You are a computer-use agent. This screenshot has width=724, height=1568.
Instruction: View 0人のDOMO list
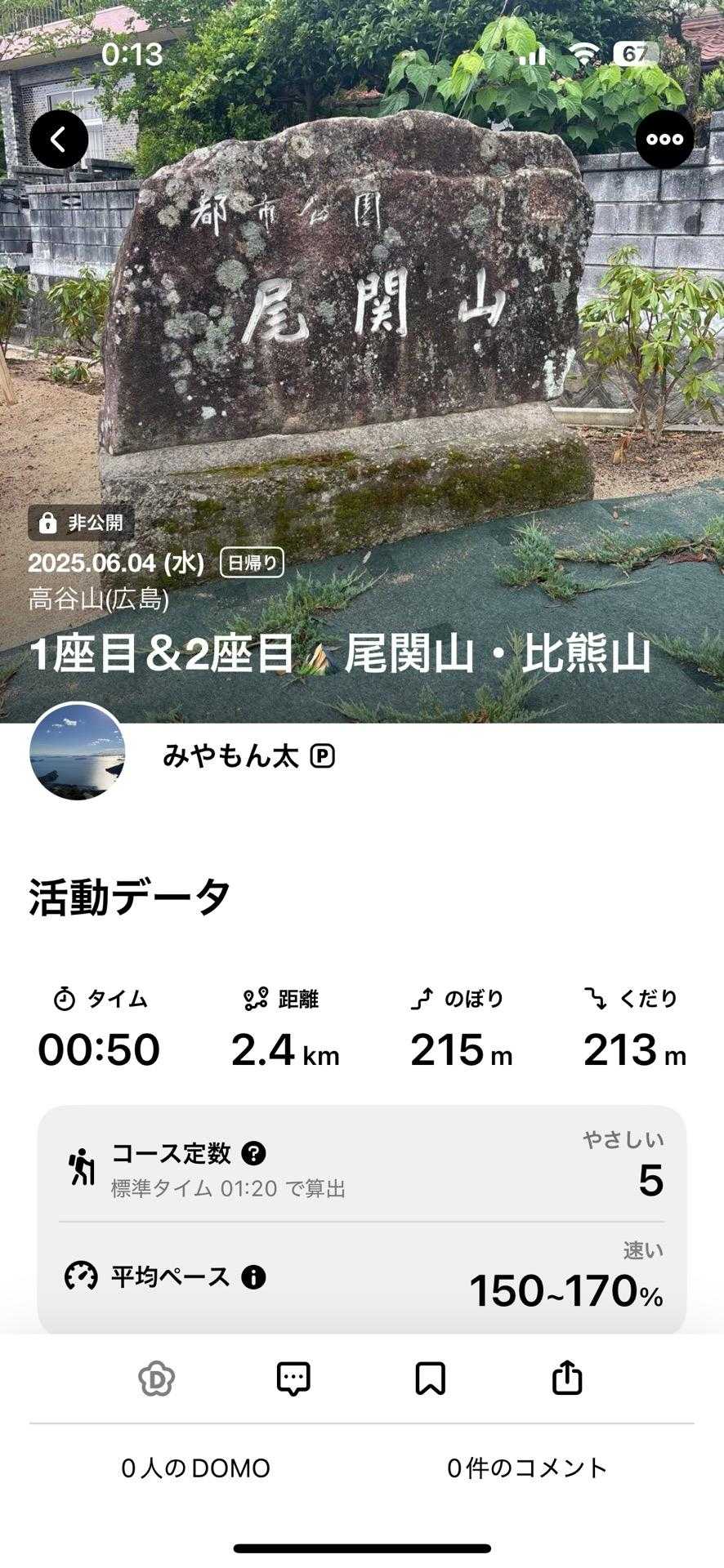[x=195, y=1468]
